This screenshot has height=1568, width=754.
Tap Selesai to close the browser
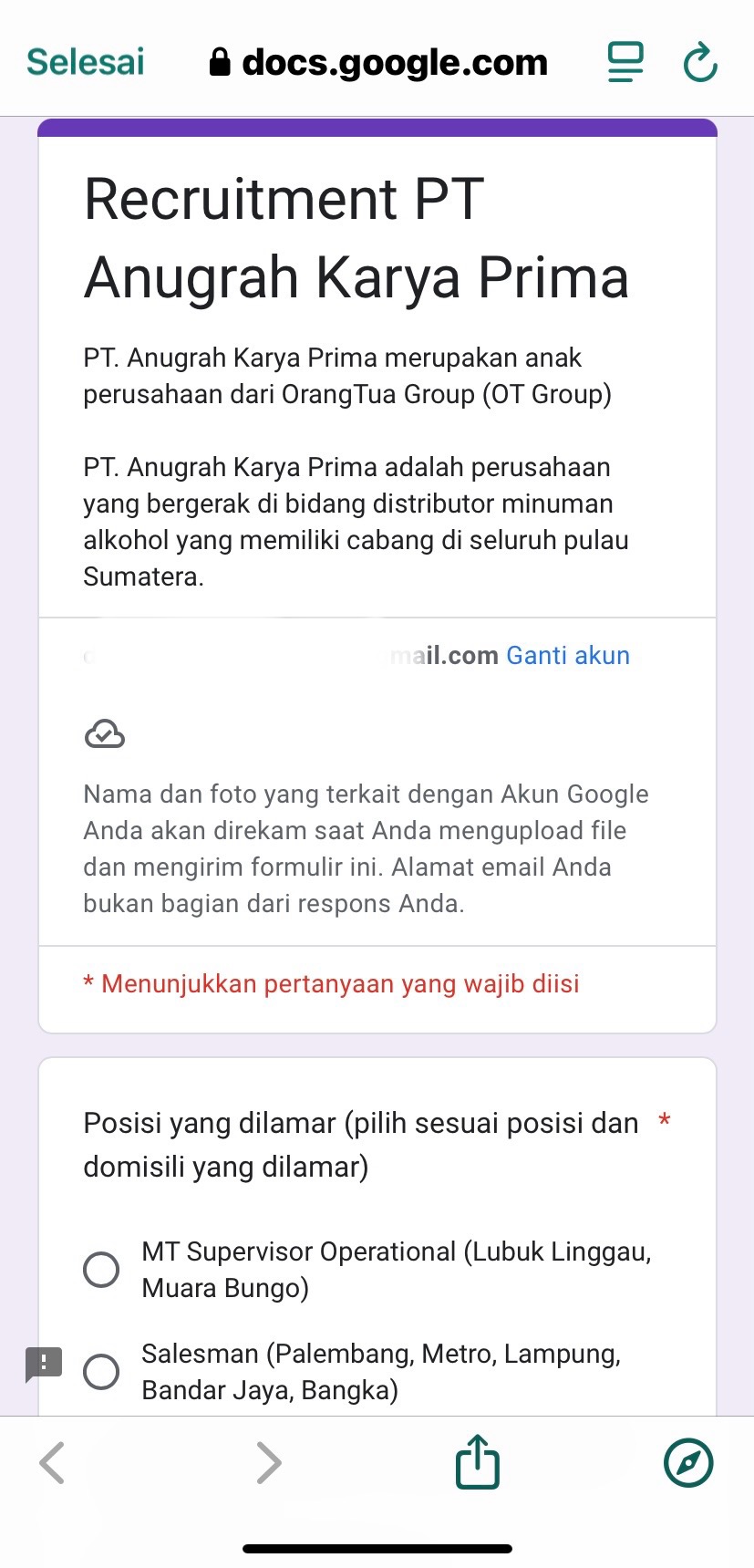(x=86, y=62)
